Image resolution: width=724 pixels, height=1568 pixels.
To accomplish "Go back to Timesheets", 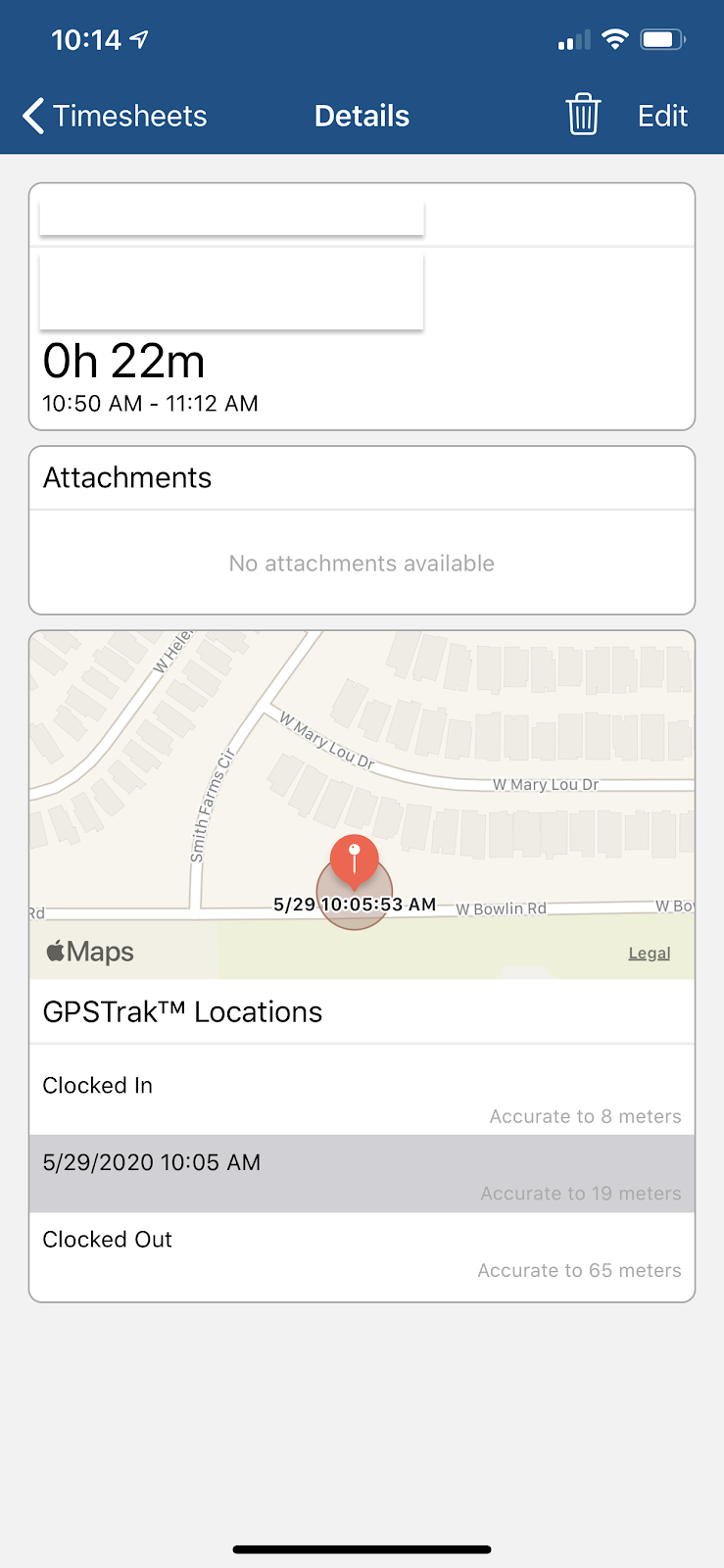I will [115, 116].
